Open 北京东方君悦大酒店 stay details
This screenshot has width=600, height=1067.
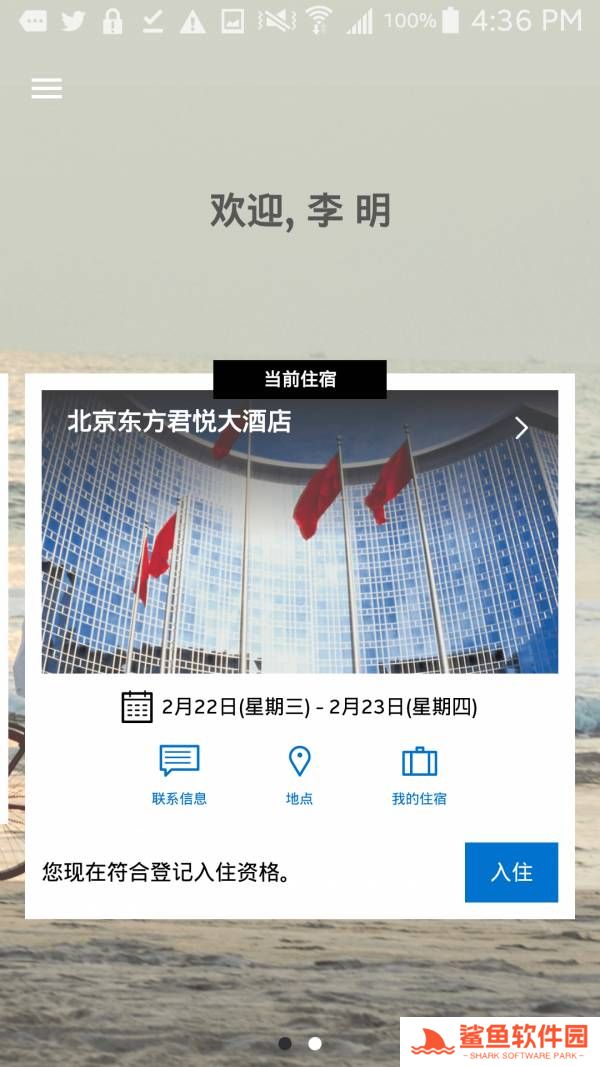coord(520,428)
